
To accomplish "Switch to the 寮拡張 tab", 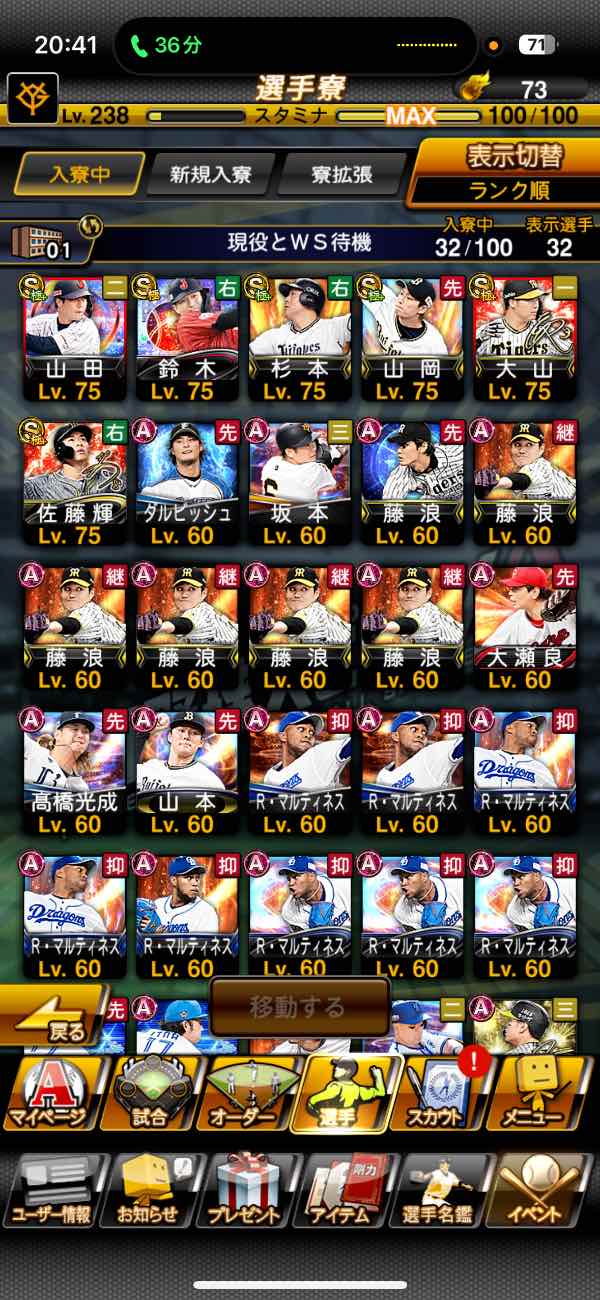I will [x=340, y=175].
